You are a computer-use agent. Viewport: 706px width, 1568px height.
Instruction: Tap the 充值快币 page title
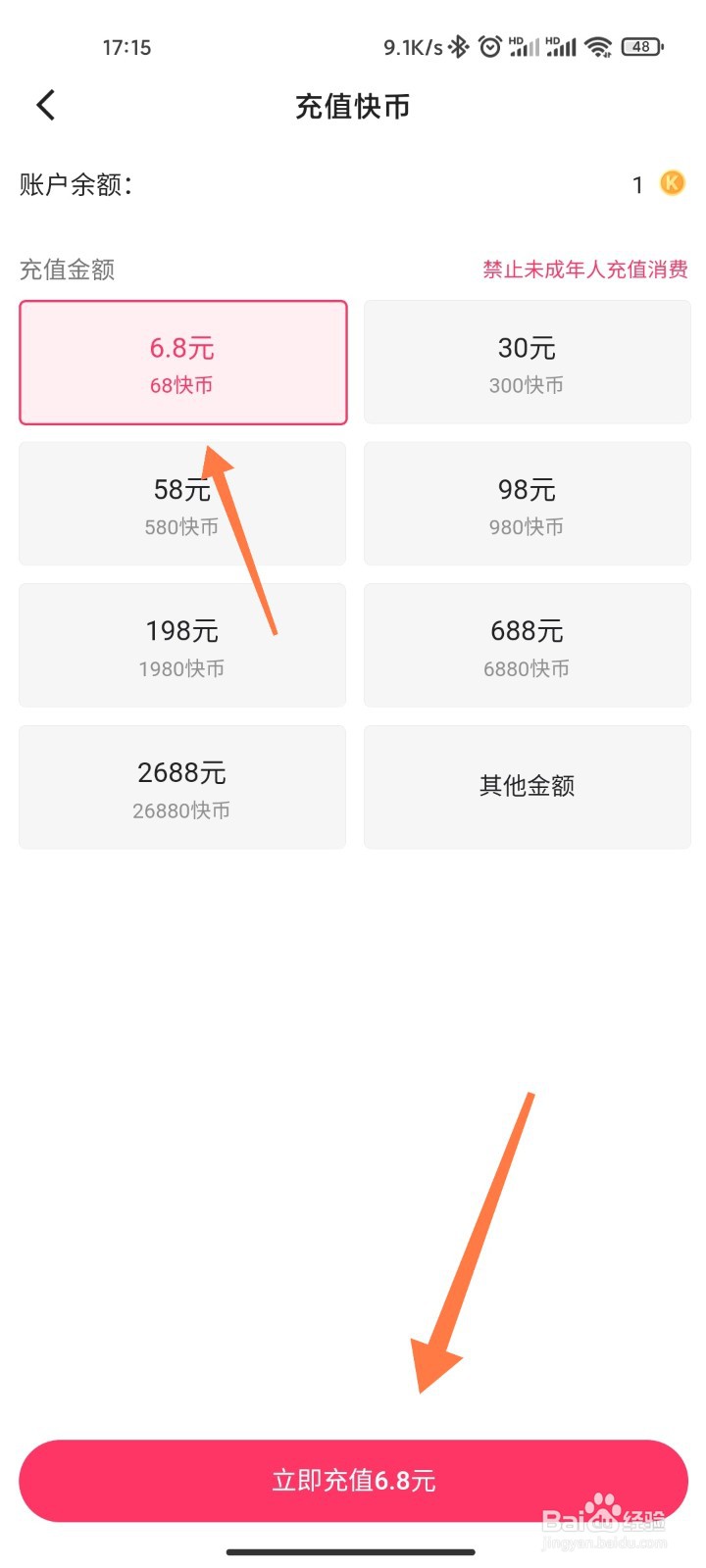(352, 106)
